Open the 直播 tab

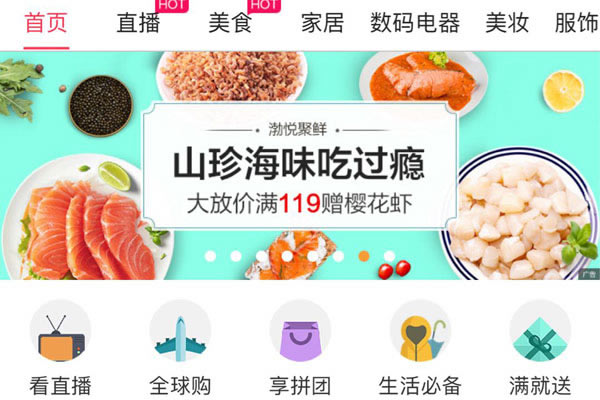[x=138, y=24]
